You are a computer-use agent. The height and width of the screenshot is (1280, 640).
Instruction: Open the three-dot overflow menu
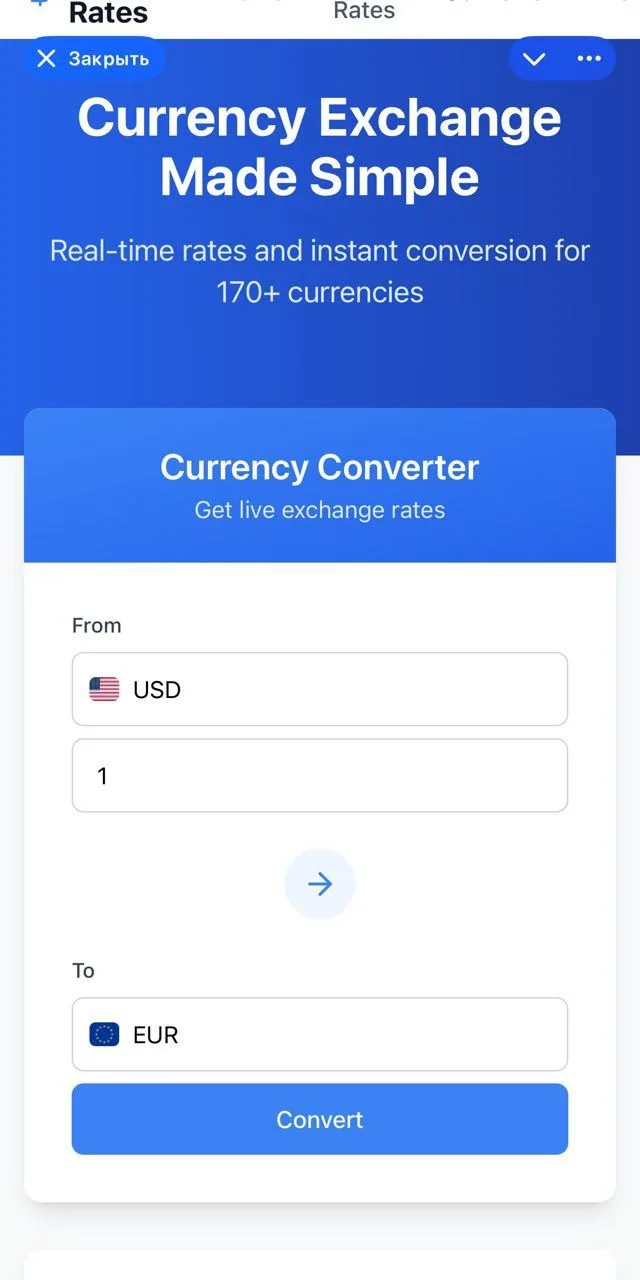point(589,59)
